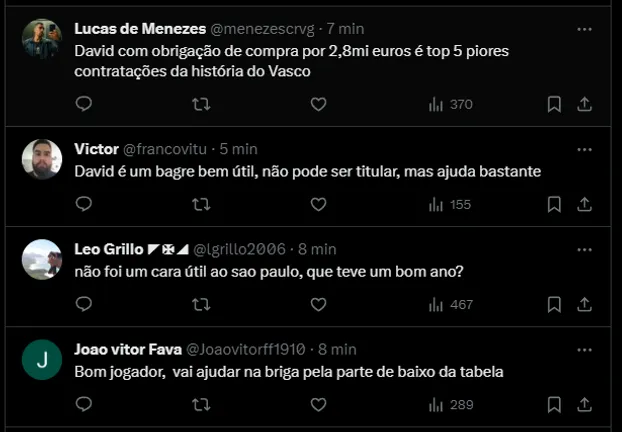View analytics of Victor's tweet

pyautogui.click(x=450, y=204)
